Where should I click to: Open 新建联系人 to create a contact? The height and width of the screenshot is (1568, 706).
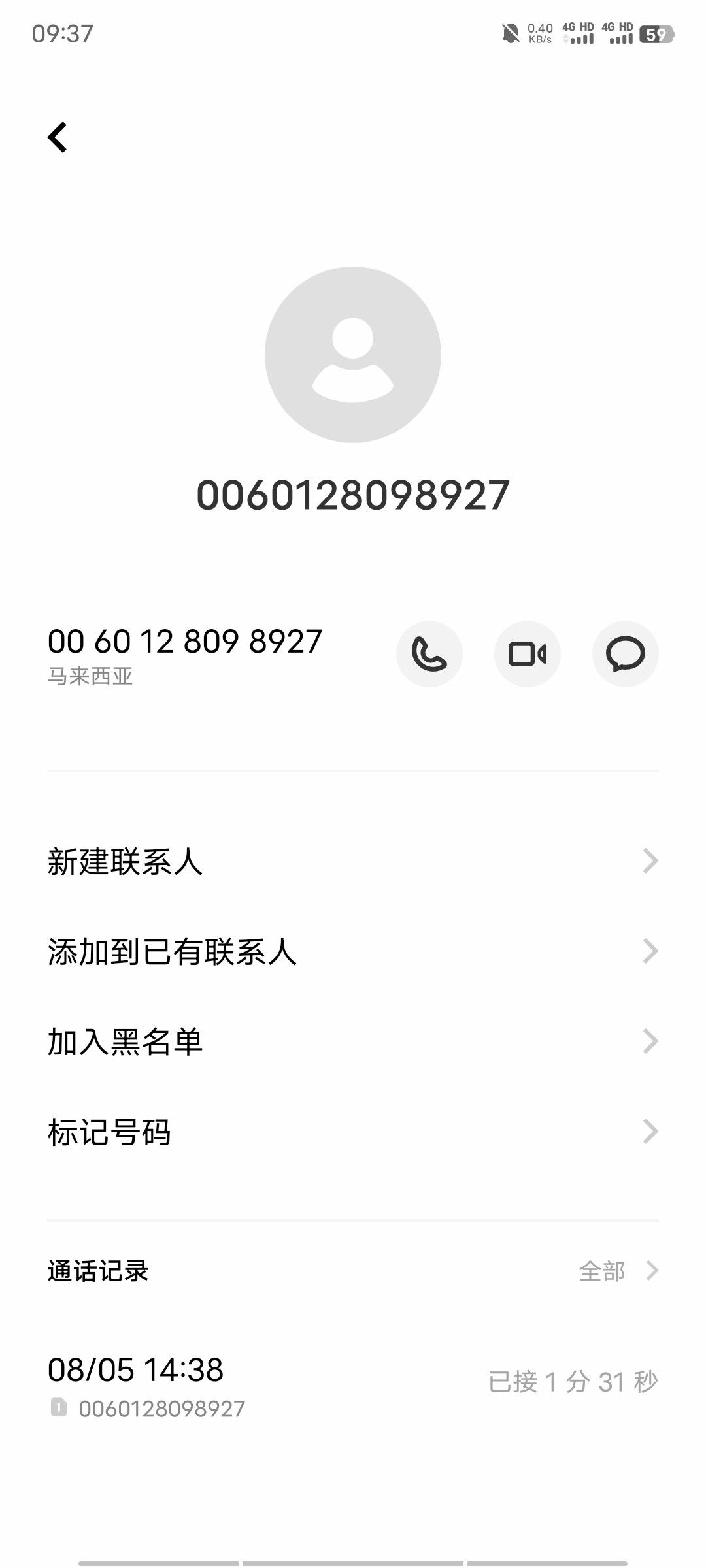pos(353,861)
